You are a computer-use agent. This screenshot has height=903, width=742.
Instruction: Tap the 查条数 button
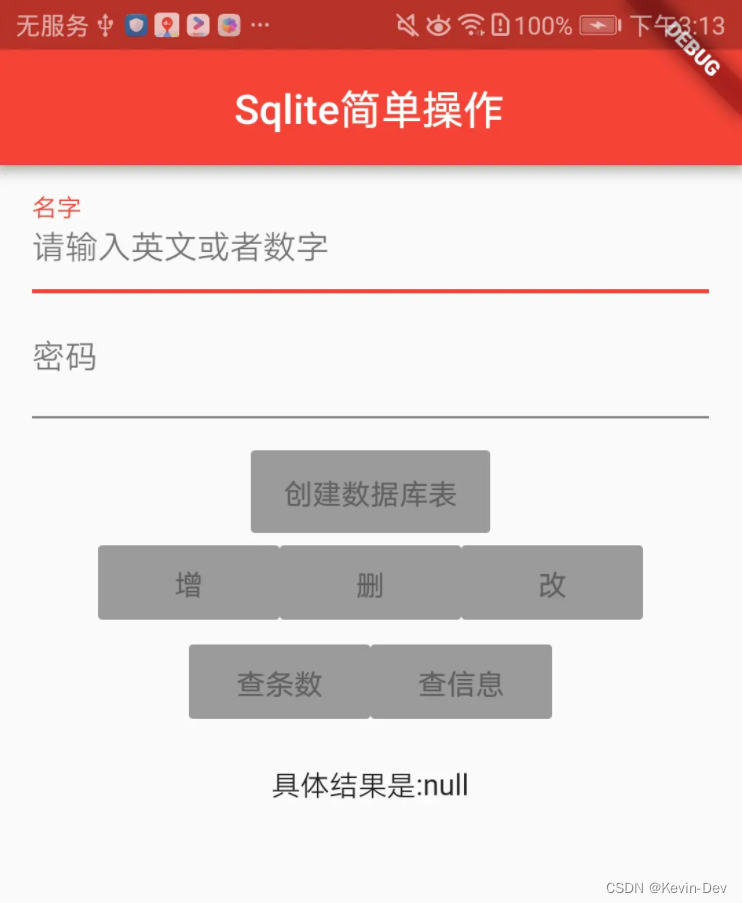[x=280, y=682]
